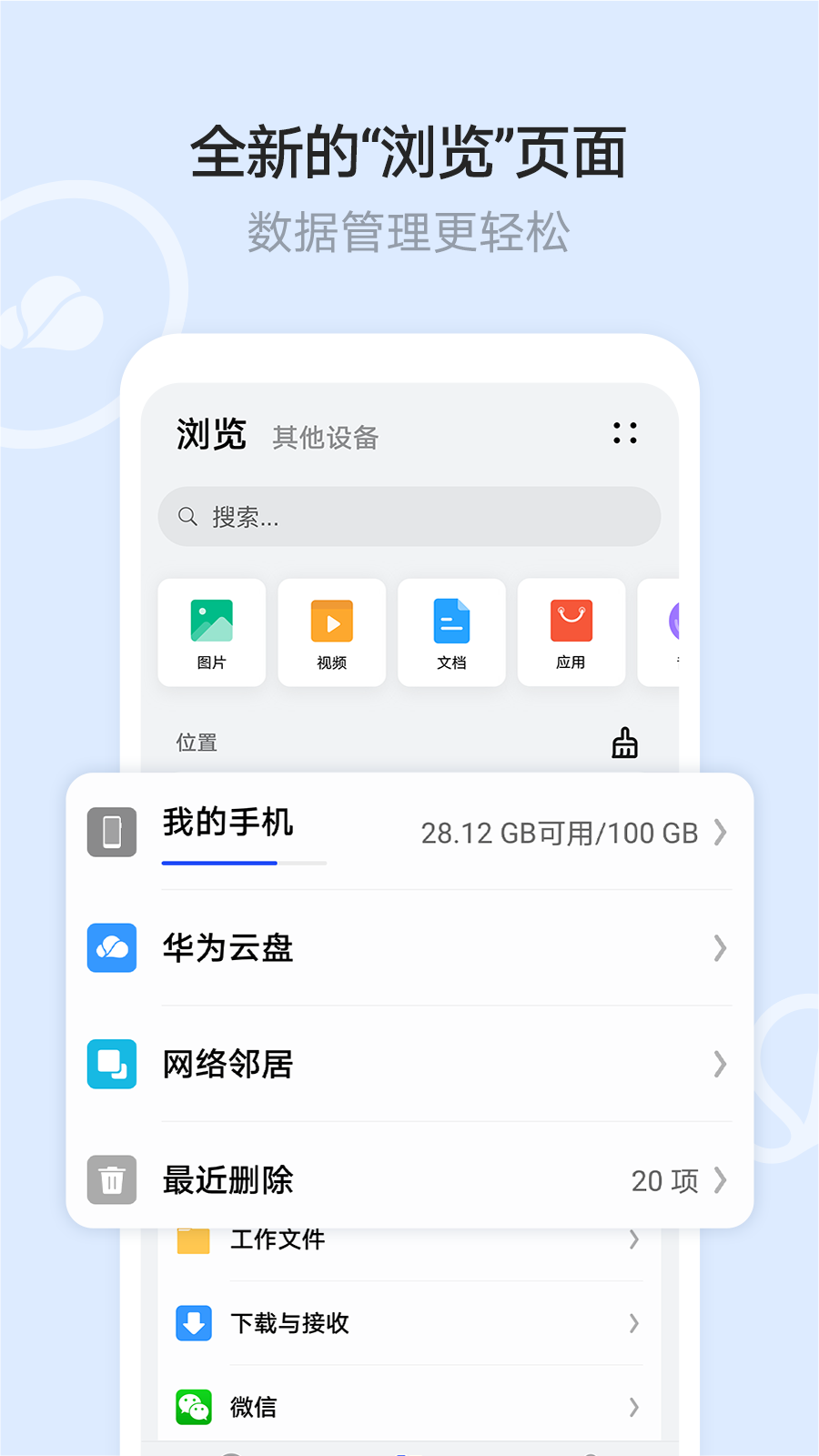Expand the 工作文件 folder chevron
This screenshot has height=1456, width=819.
[633, 1239]
